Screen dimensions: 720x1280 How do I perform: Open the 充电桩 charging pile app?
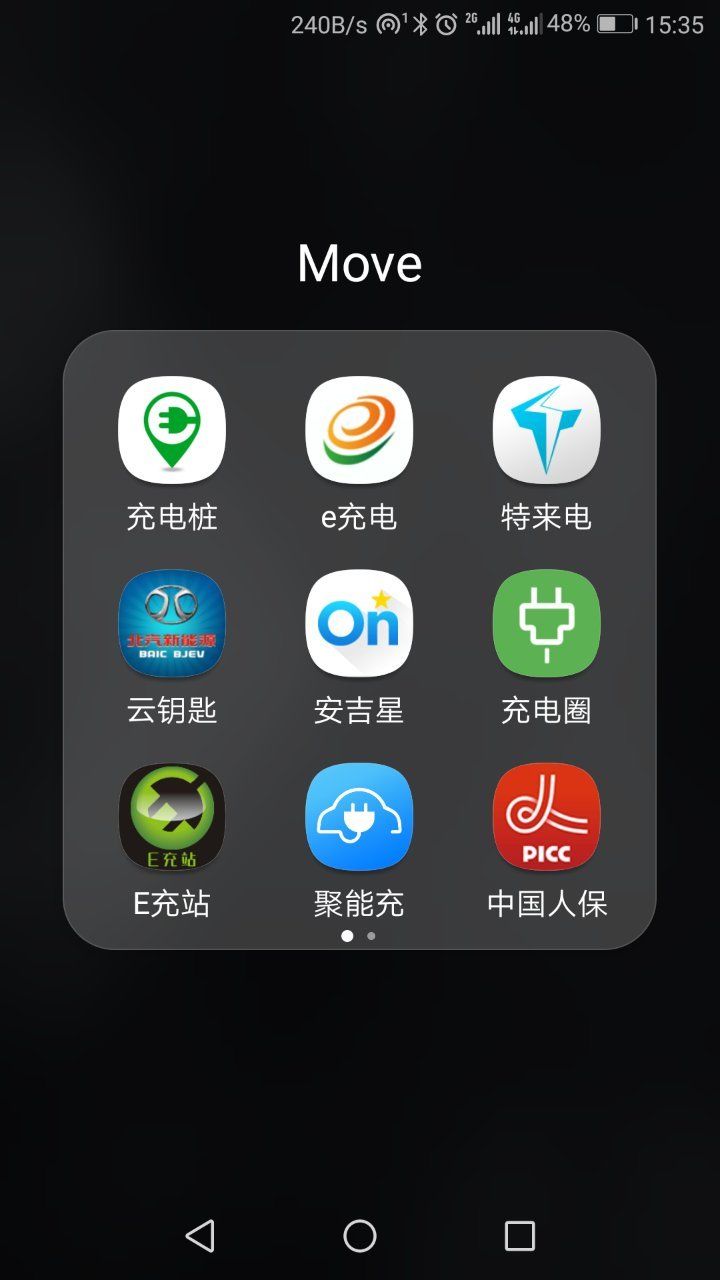coord(172,430)
